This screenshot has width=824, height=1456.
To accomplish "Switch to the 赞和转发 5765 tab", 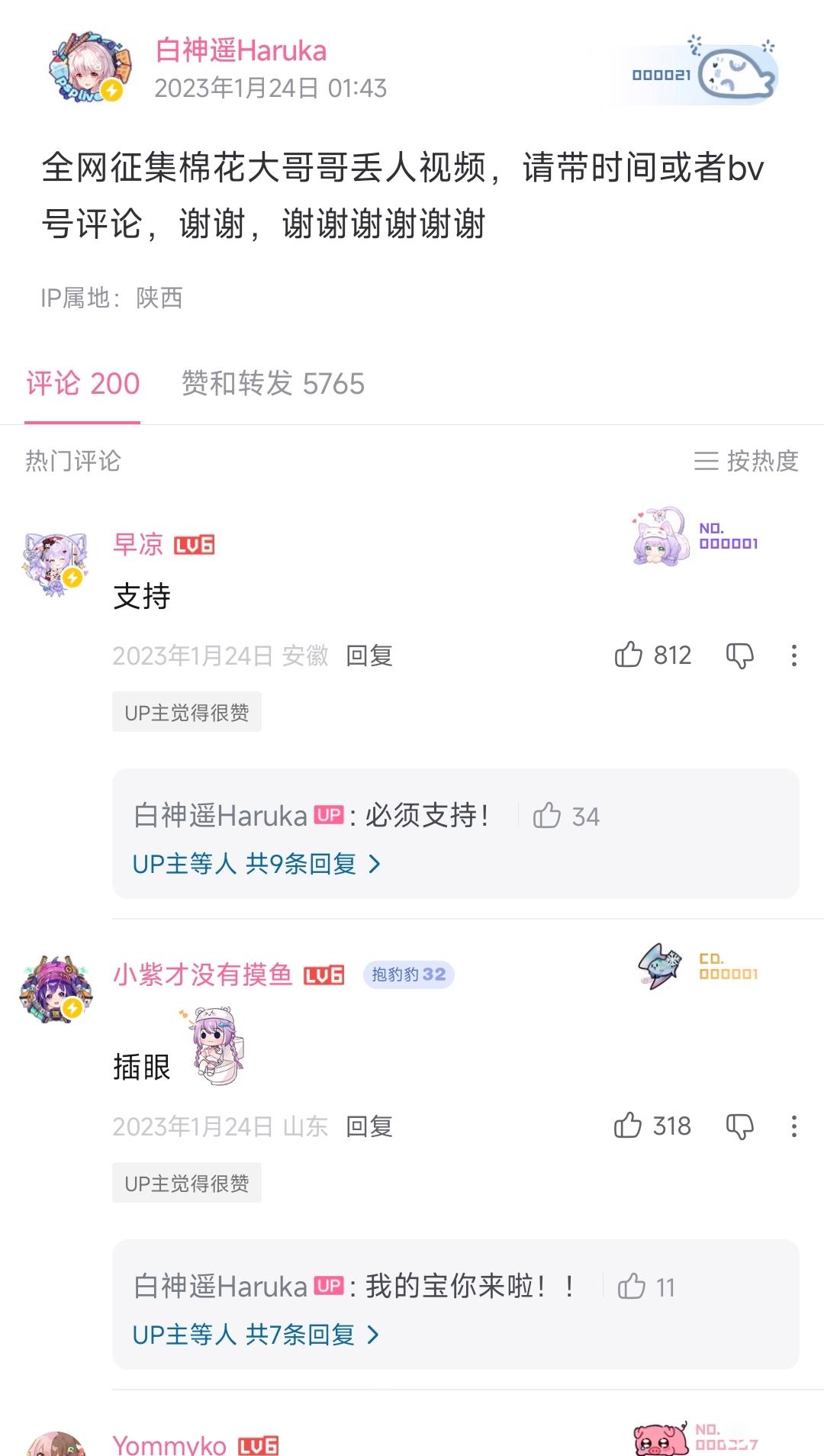I will (273, 383).
